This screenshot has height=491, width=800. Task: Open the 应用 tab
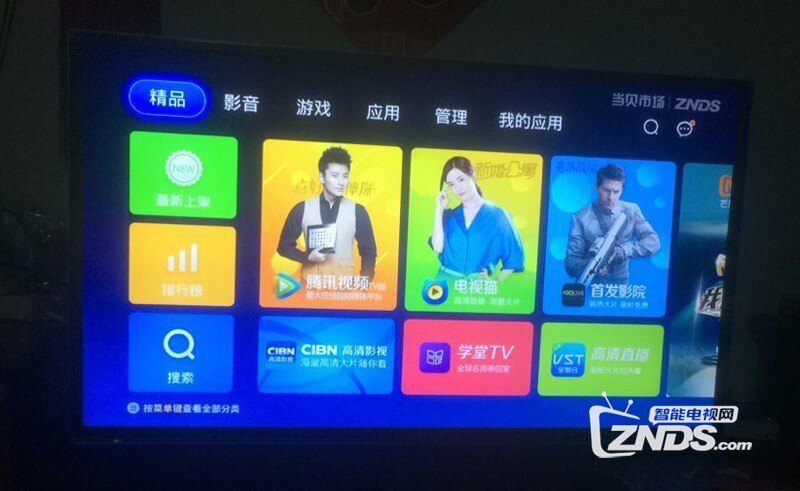[382, 113]
